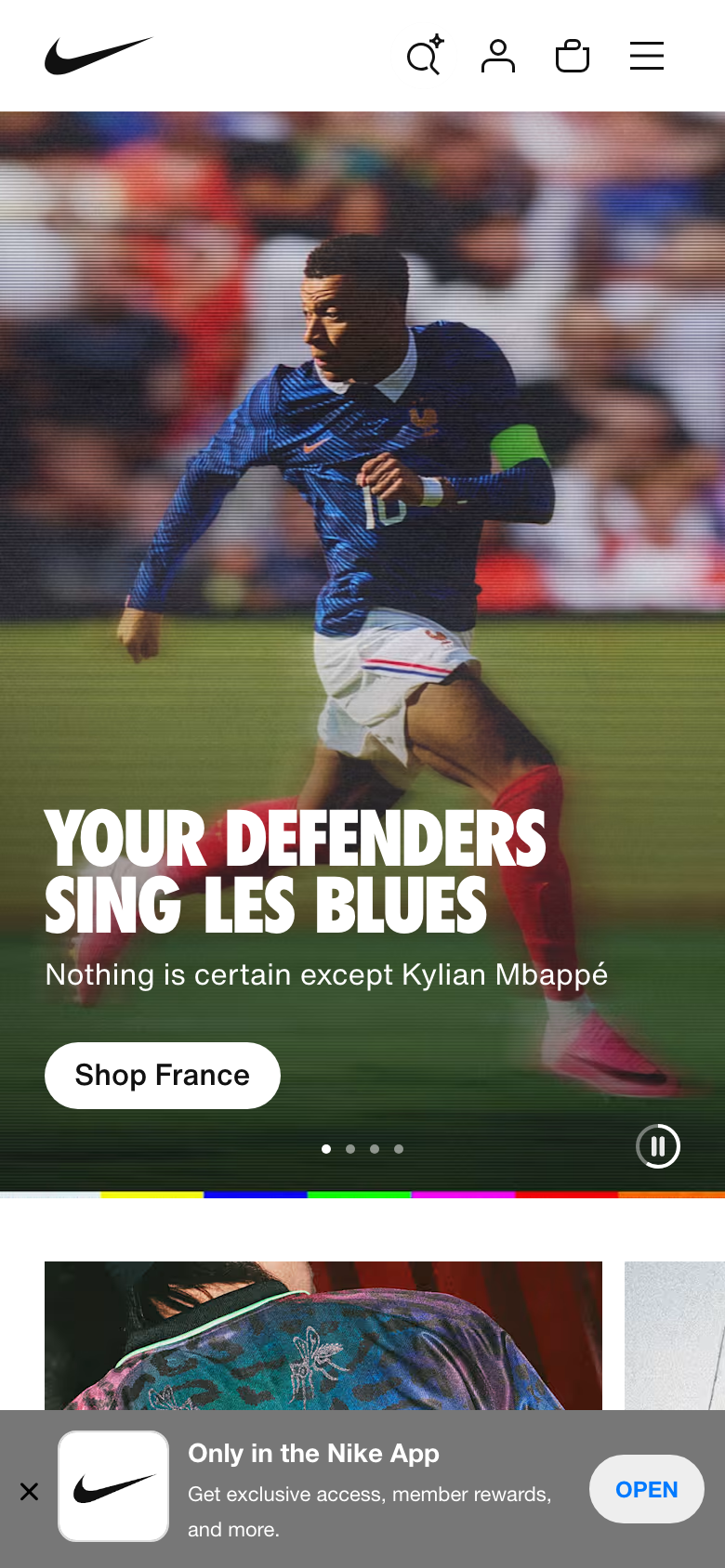Open the search icon
The height and width of the screenshot is (1568, 725).
coord(424,56)
